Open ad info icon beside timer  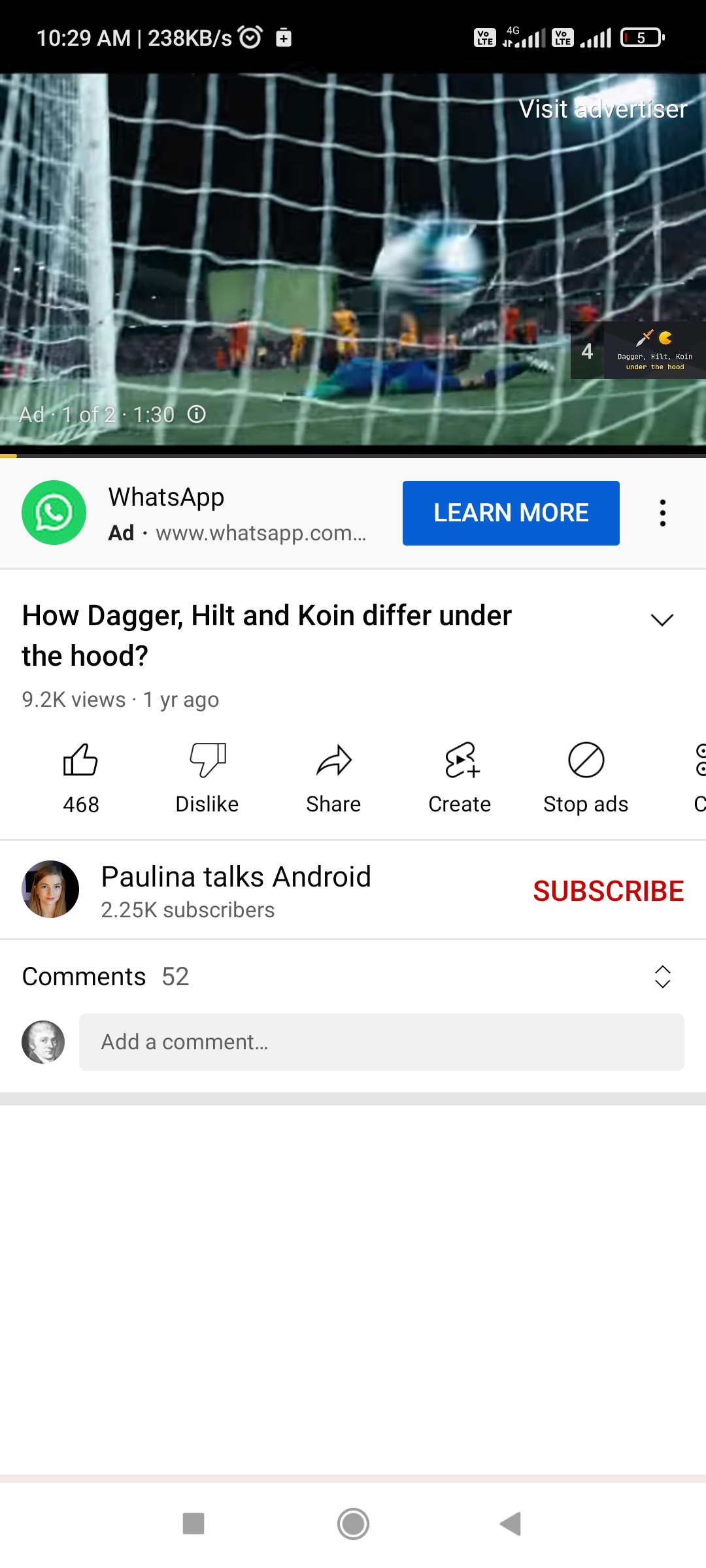point(197,414)
